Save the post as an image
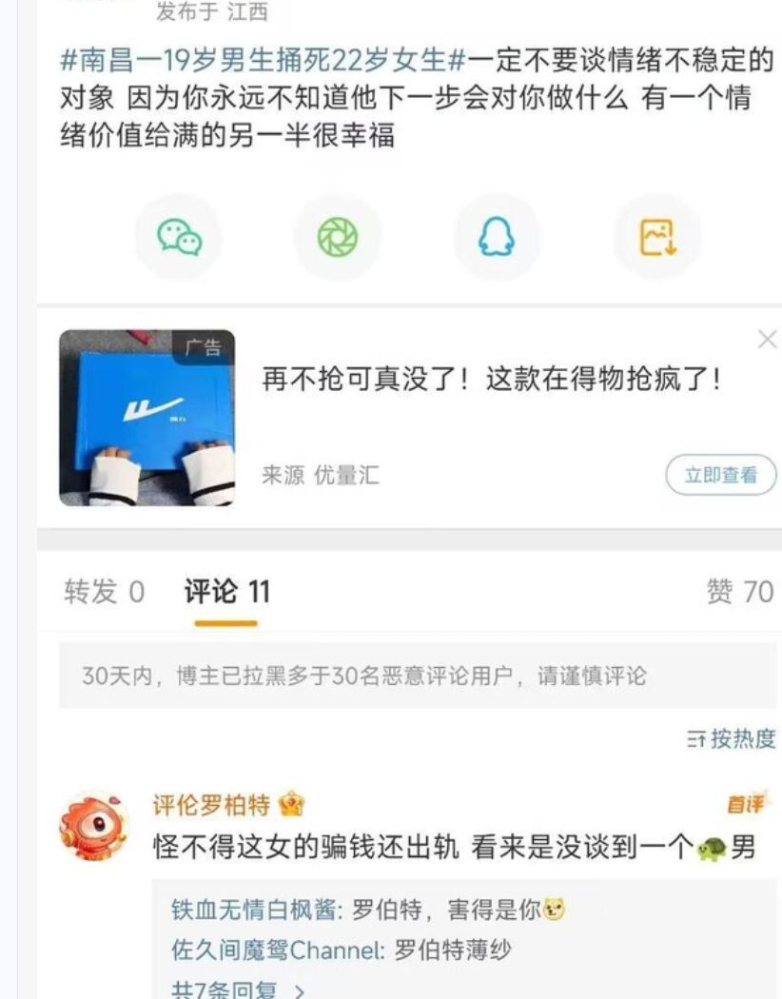782x999 pixels. click(656, 235)
